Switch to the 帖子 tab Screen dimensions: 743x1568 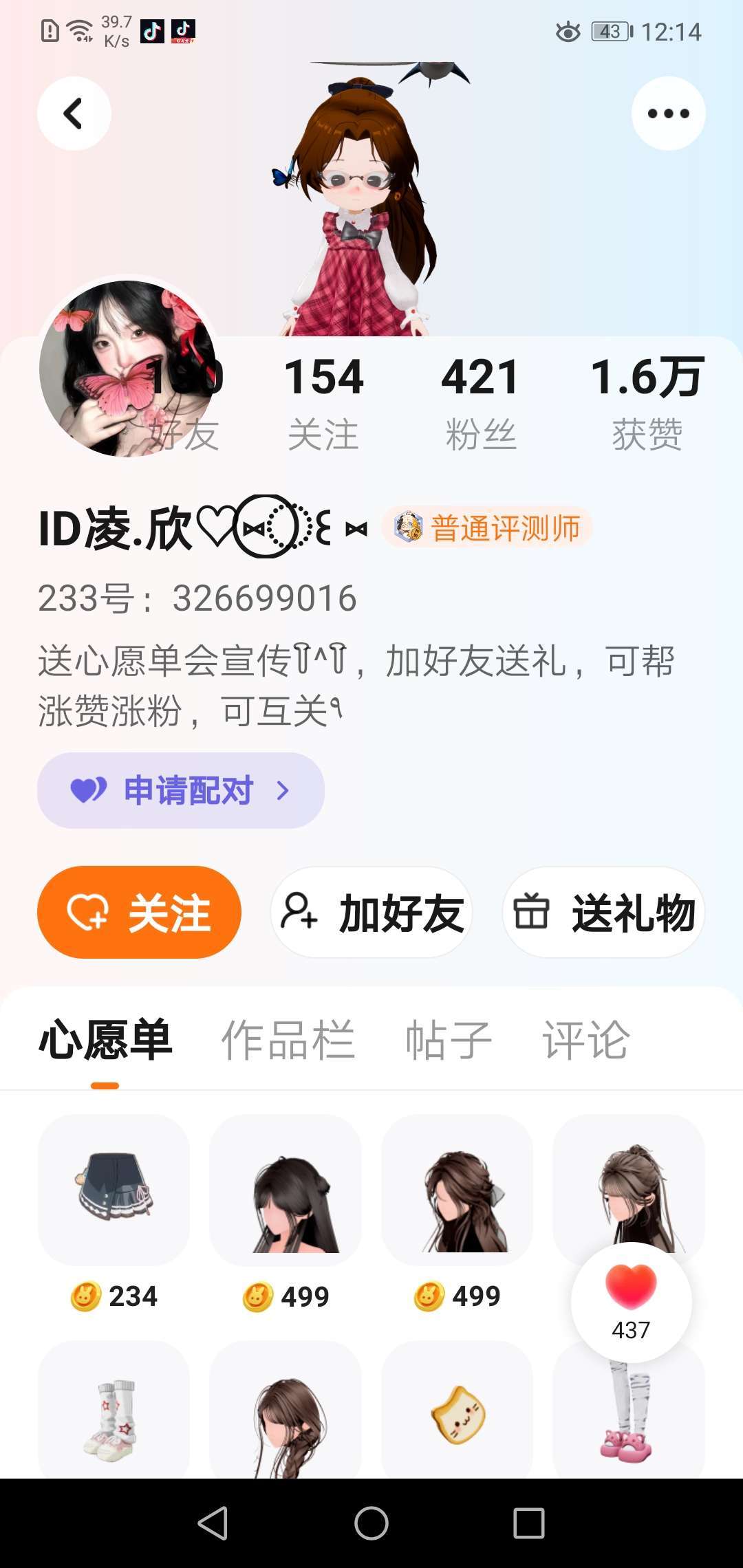[x=449, y=1040]
